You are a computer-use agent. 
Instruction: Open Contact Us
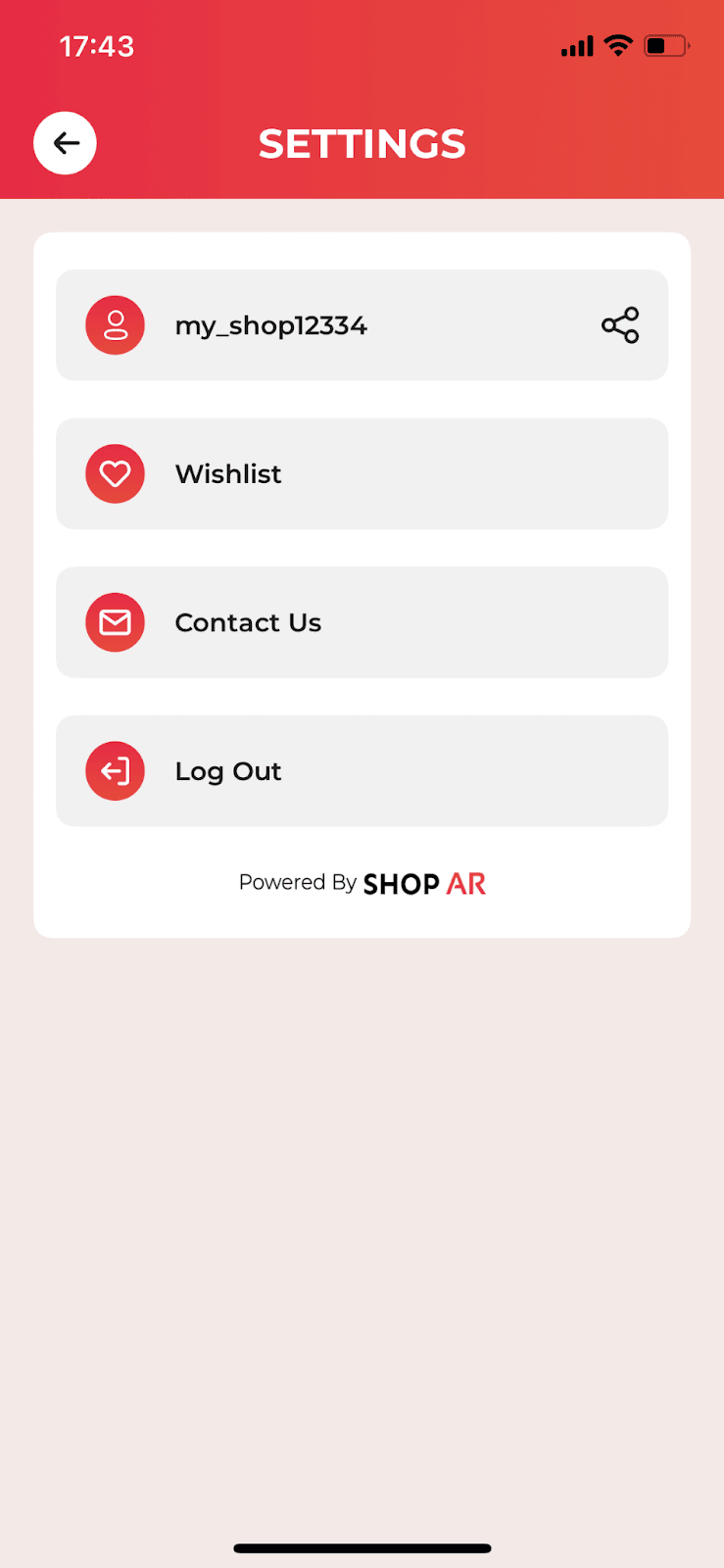362,622
